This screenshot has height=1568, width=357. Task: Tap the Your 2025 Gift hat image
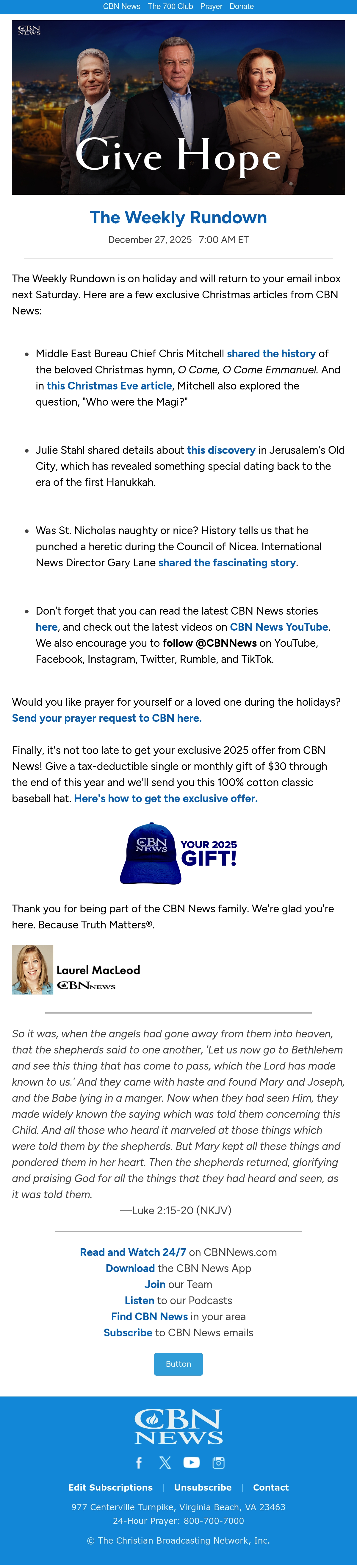(x=178, y=853)
